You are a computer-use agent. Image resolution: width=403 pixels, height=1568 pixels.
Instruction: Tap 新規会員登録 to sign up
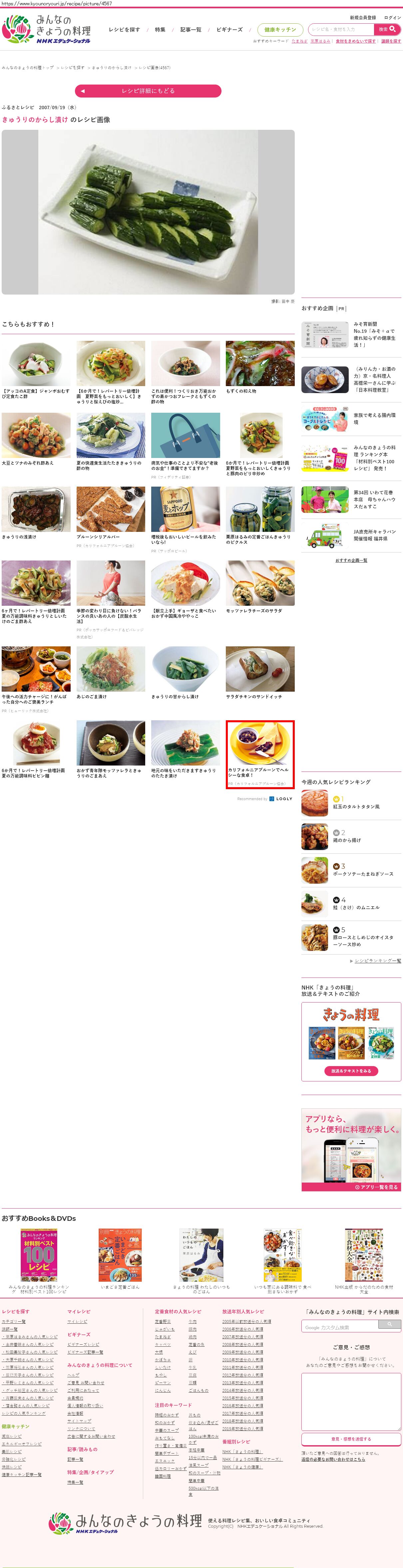(x=363, y=18)
